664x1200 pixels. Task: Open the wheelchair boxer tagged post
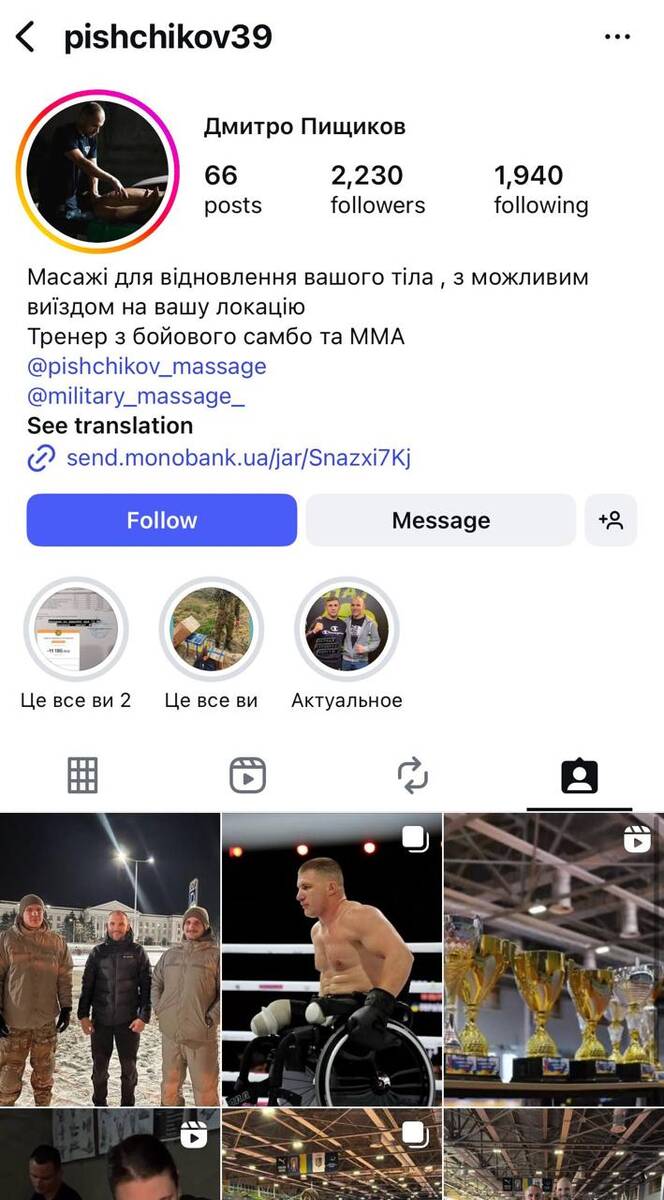click(x=332, y=958)
